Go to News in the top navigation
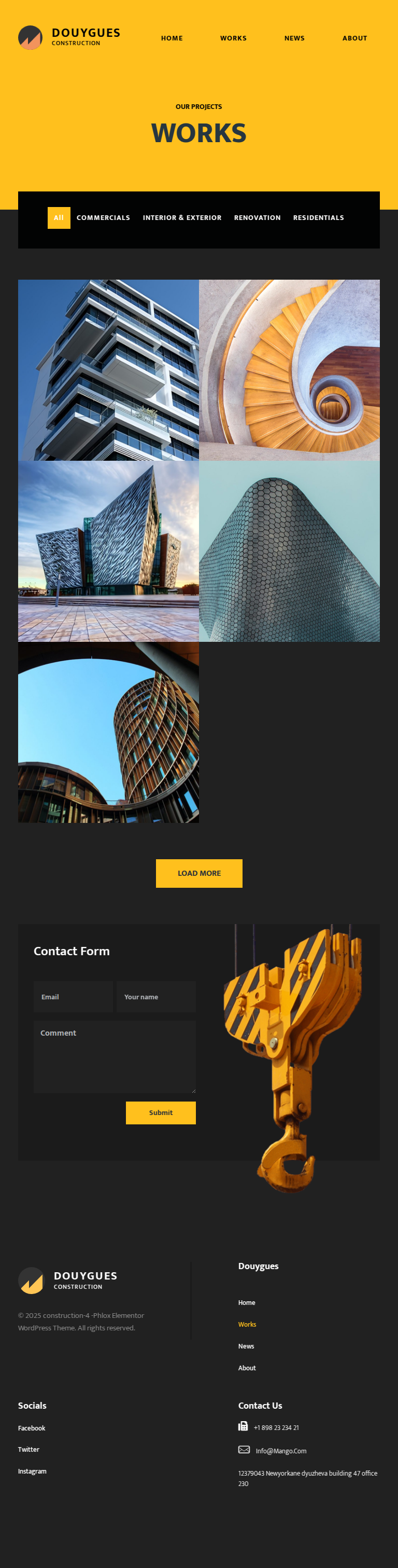 pos(294,38)
